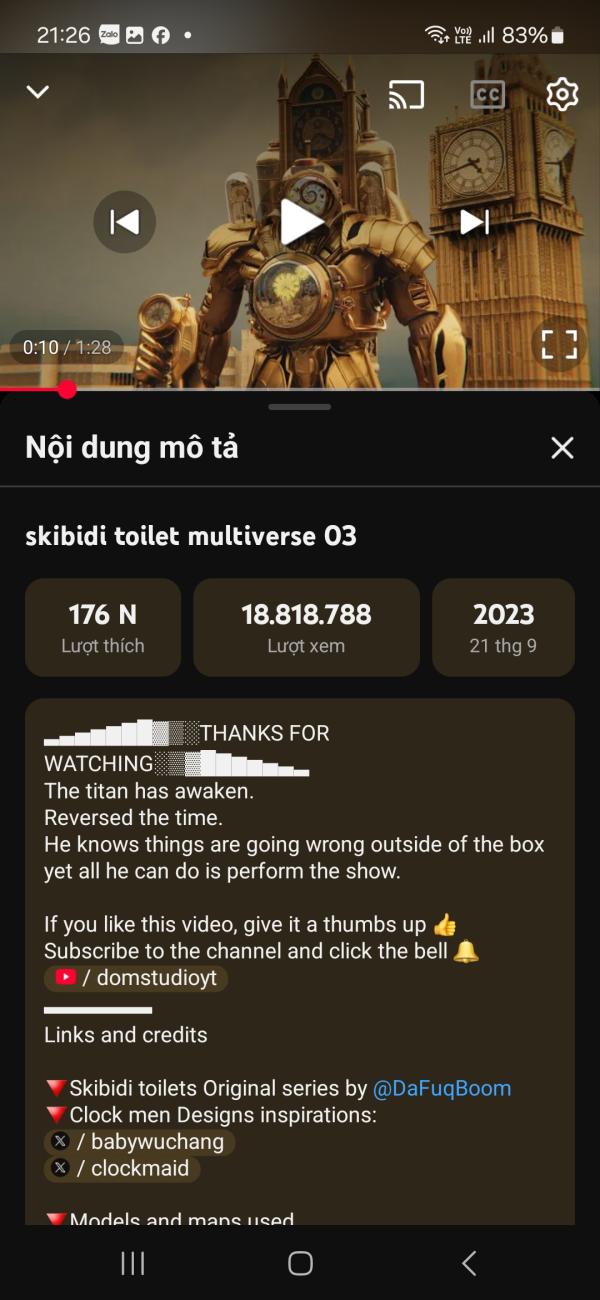Viewport: 600px width, 1300px height.
Task: Open the clockmaid X profile link
Action: coord(122,1168)
